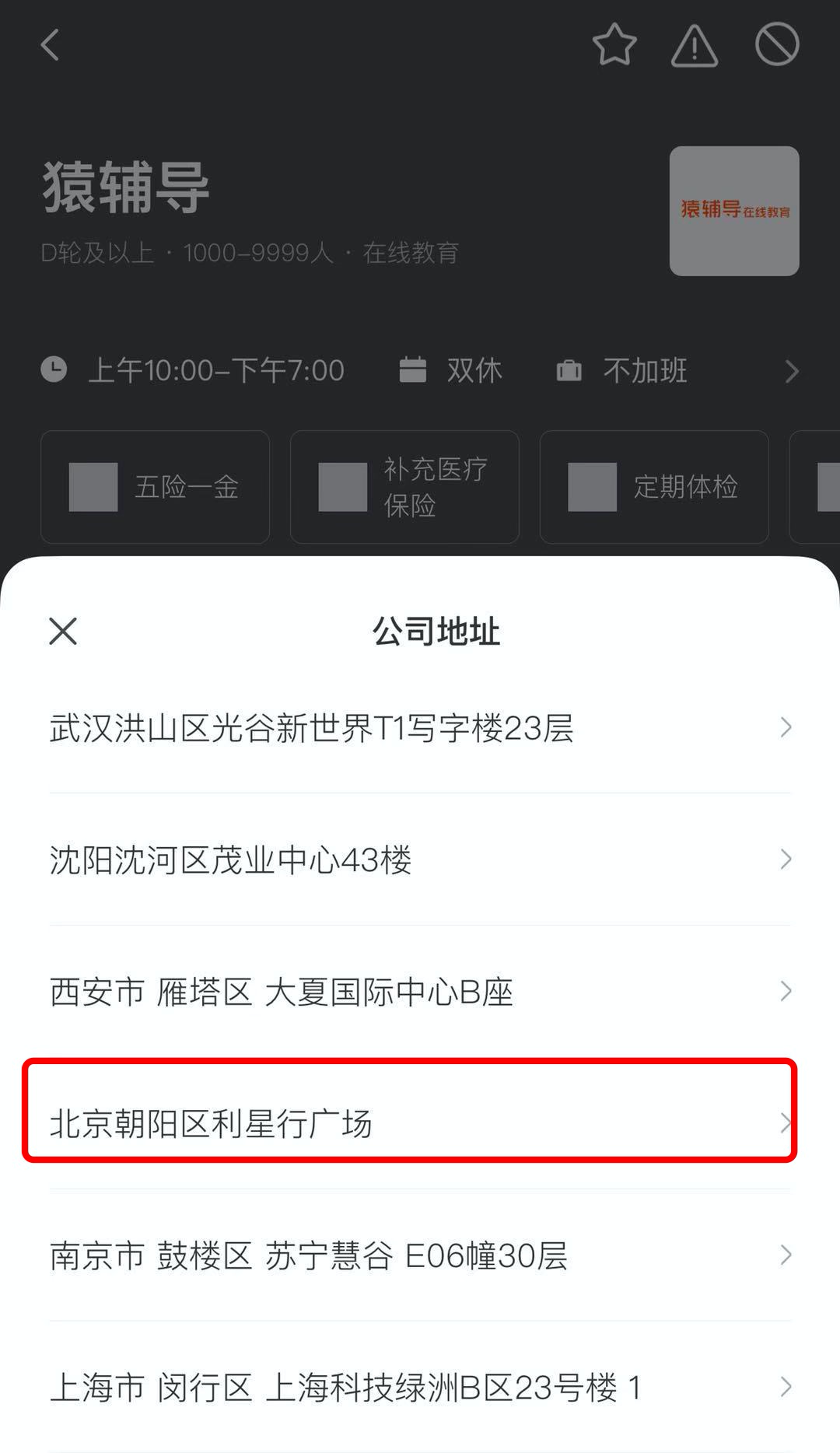View the 西安市 雁塔区 大夏国际中心B座 address

(420, 992)
